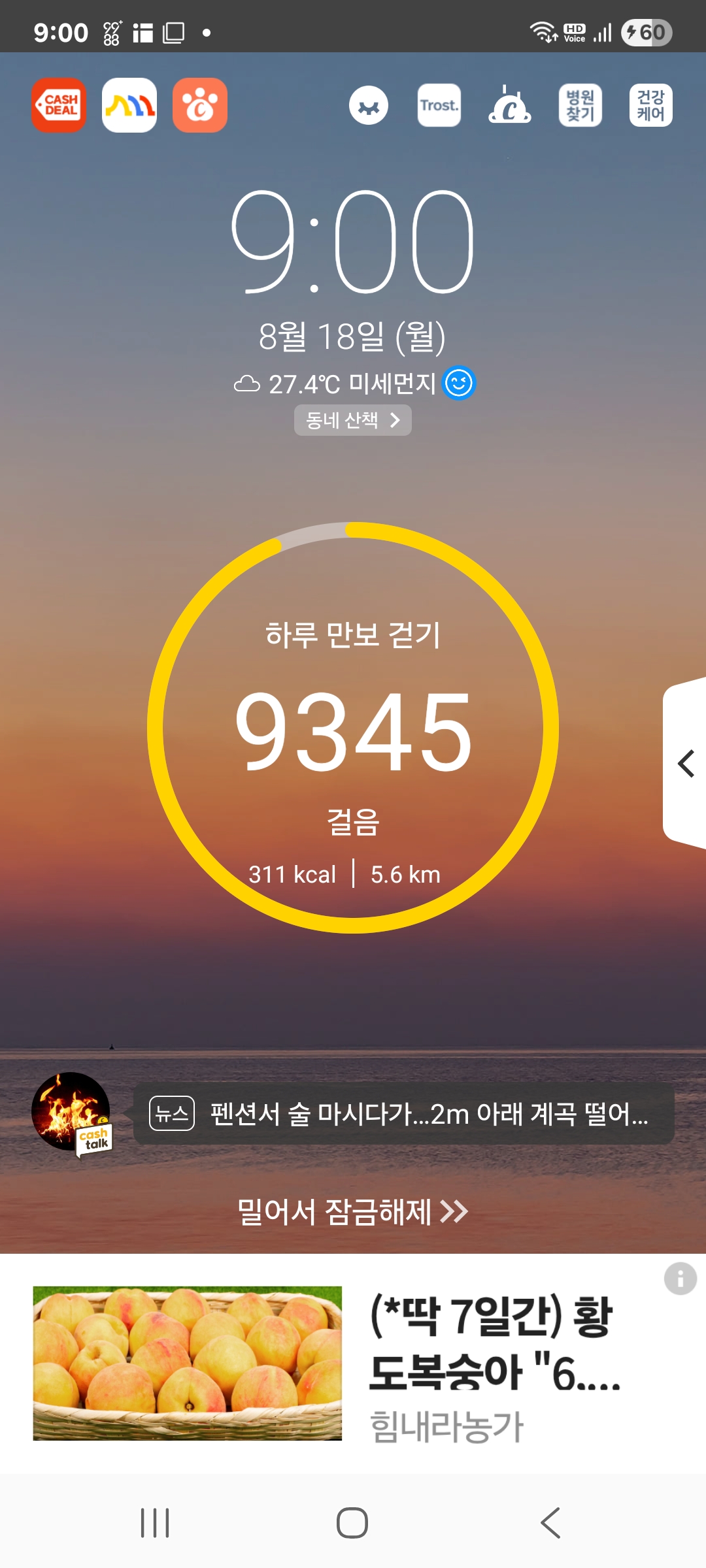Open the white round face icon shortcut
The width and height of the screenshot is (706, 1568).
pos(369,105)
